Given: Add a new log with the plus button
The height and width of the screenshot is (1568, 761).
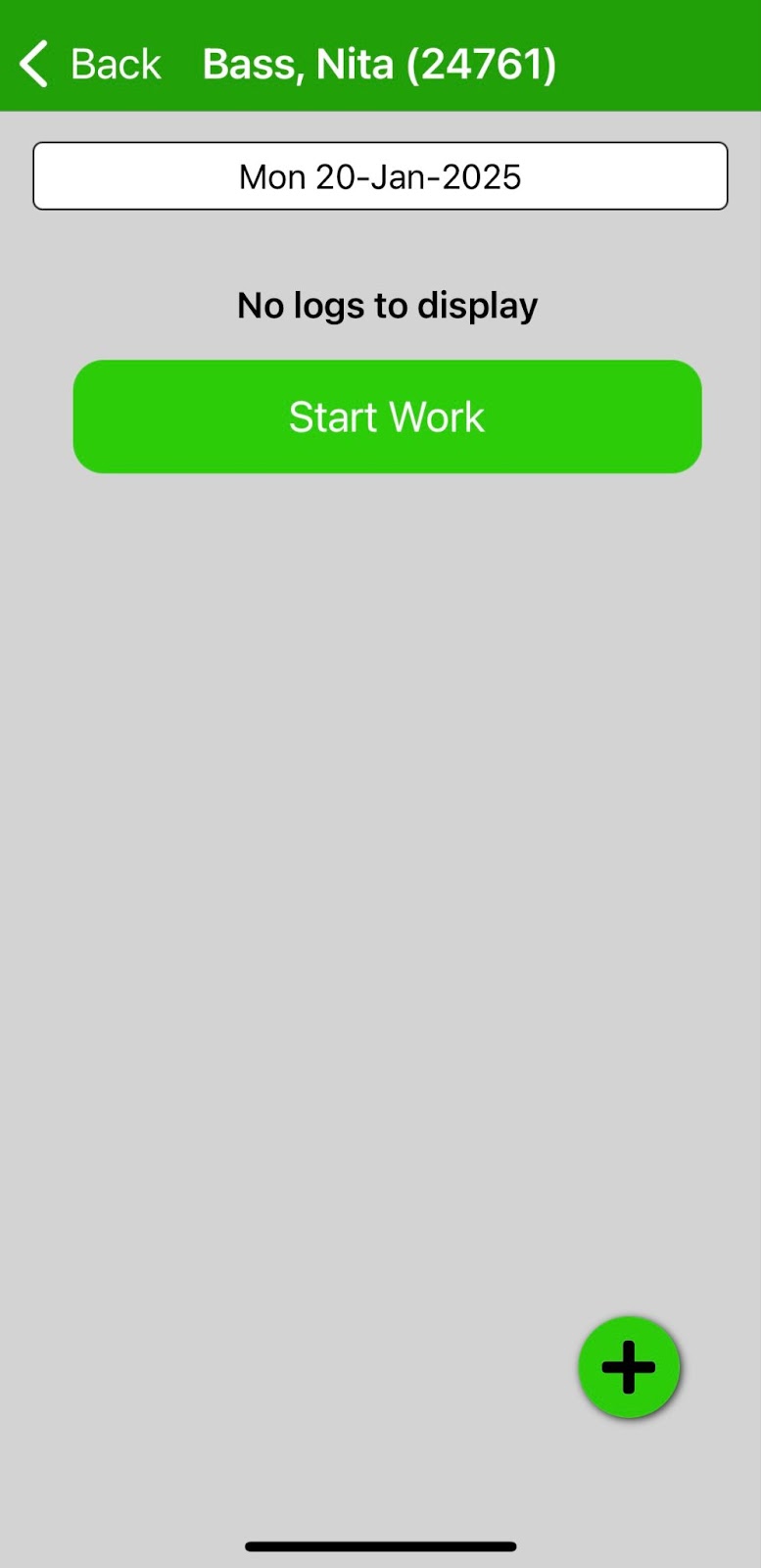Looking at the screenshot, I should point(629,1367).
